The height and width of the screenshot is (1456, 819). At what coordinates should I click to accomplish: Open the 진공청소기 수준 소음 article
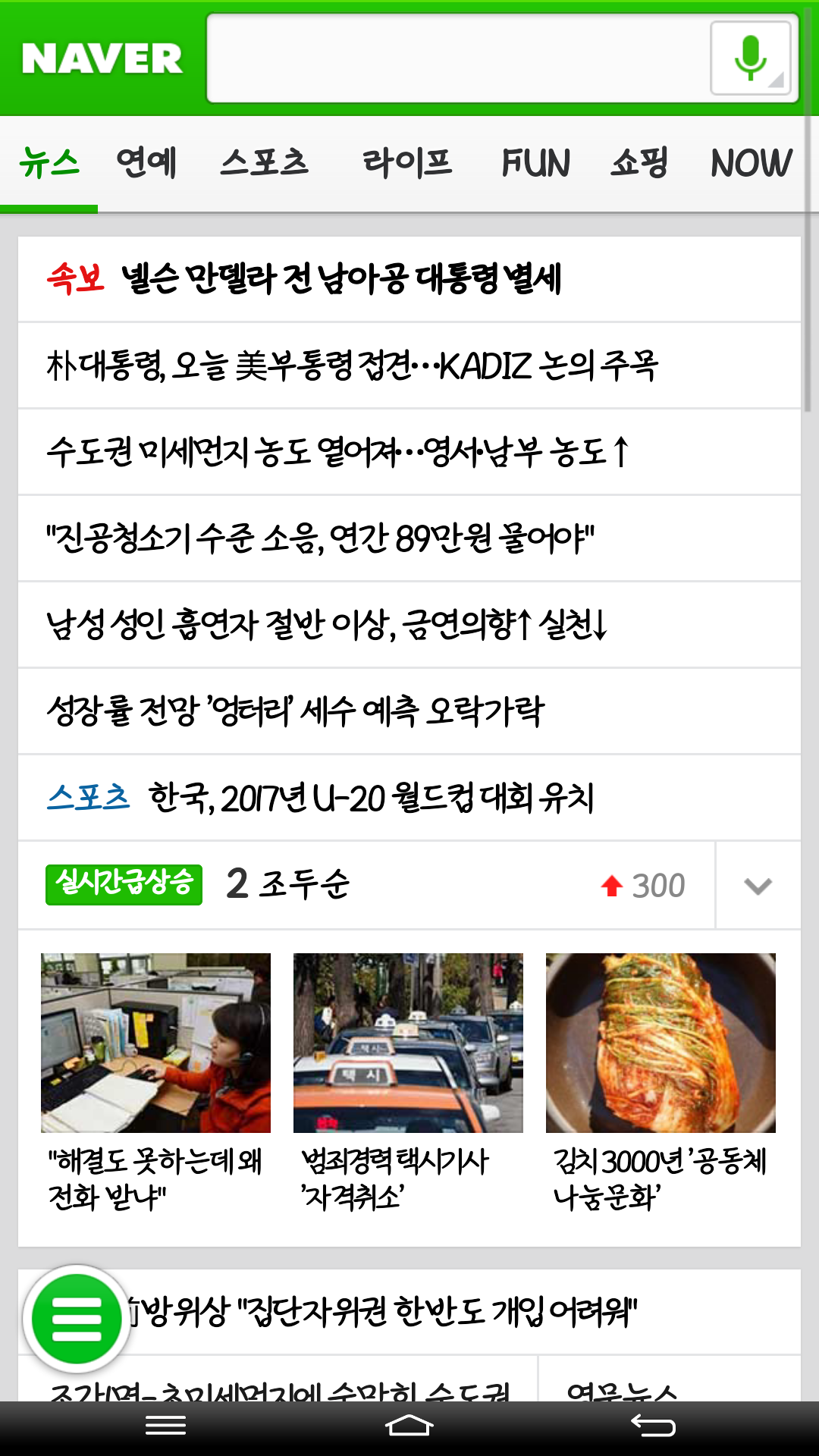(320, 538)
